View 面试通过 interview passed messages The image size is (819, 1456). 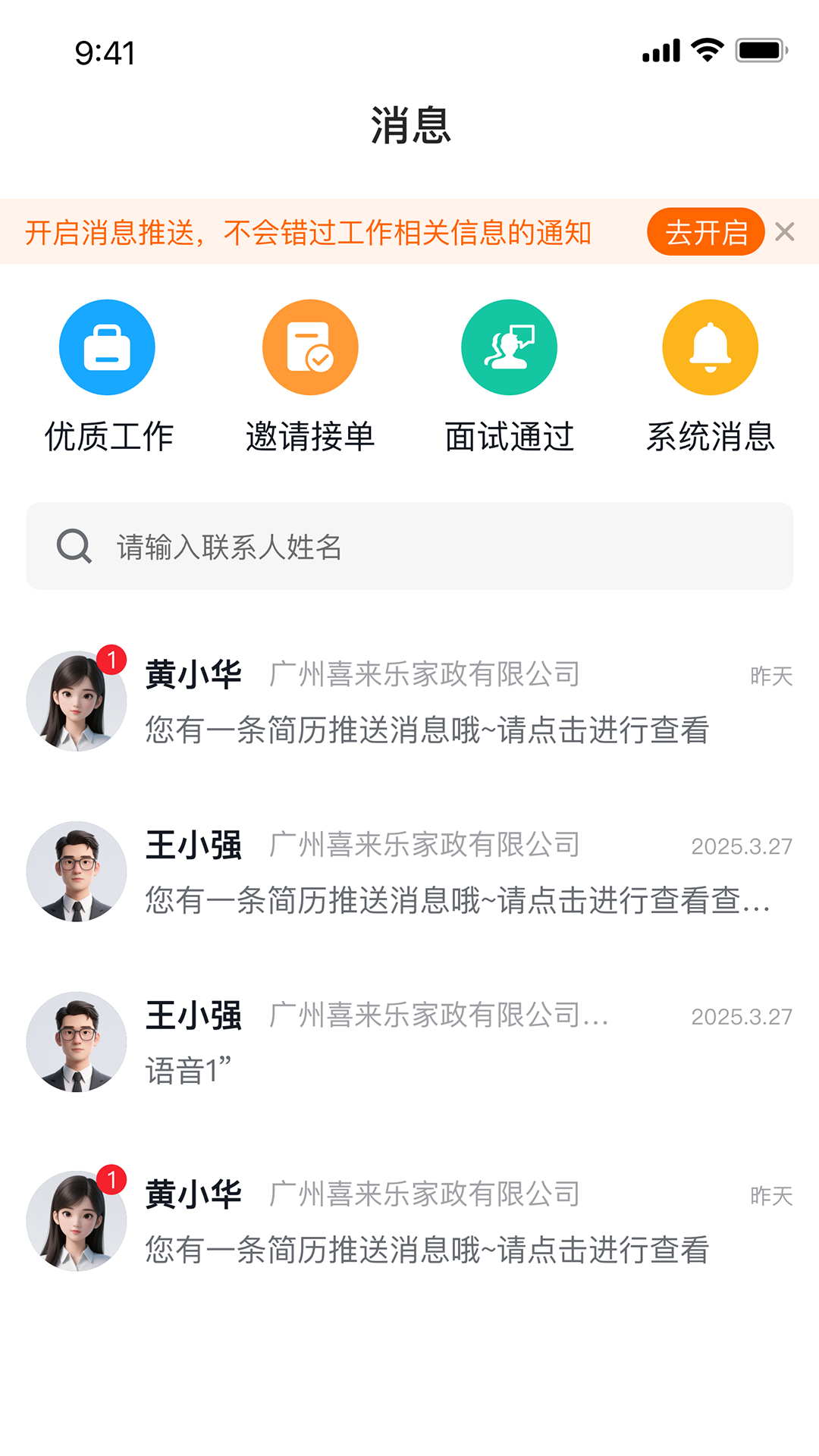pyautogui.click(x=510, y=347)
